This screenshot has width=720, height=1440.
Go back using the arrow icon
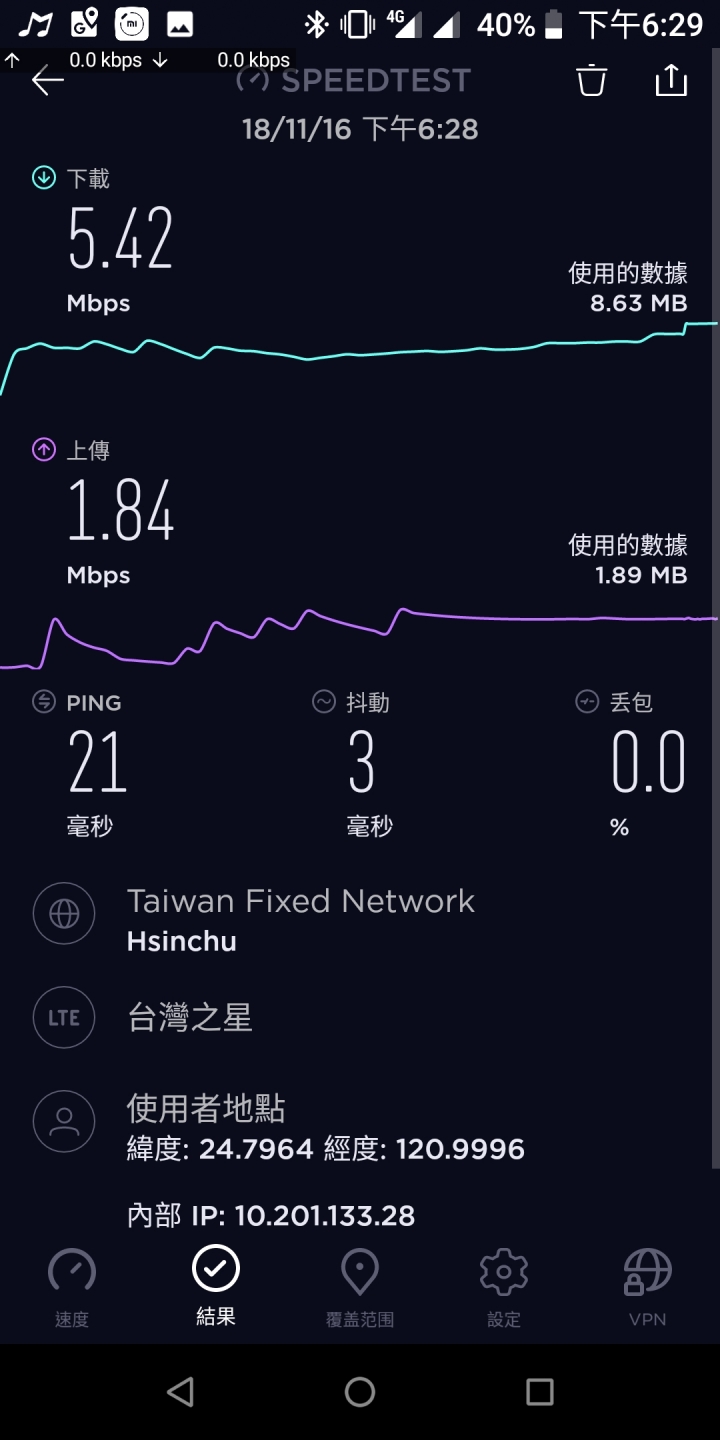48,81
